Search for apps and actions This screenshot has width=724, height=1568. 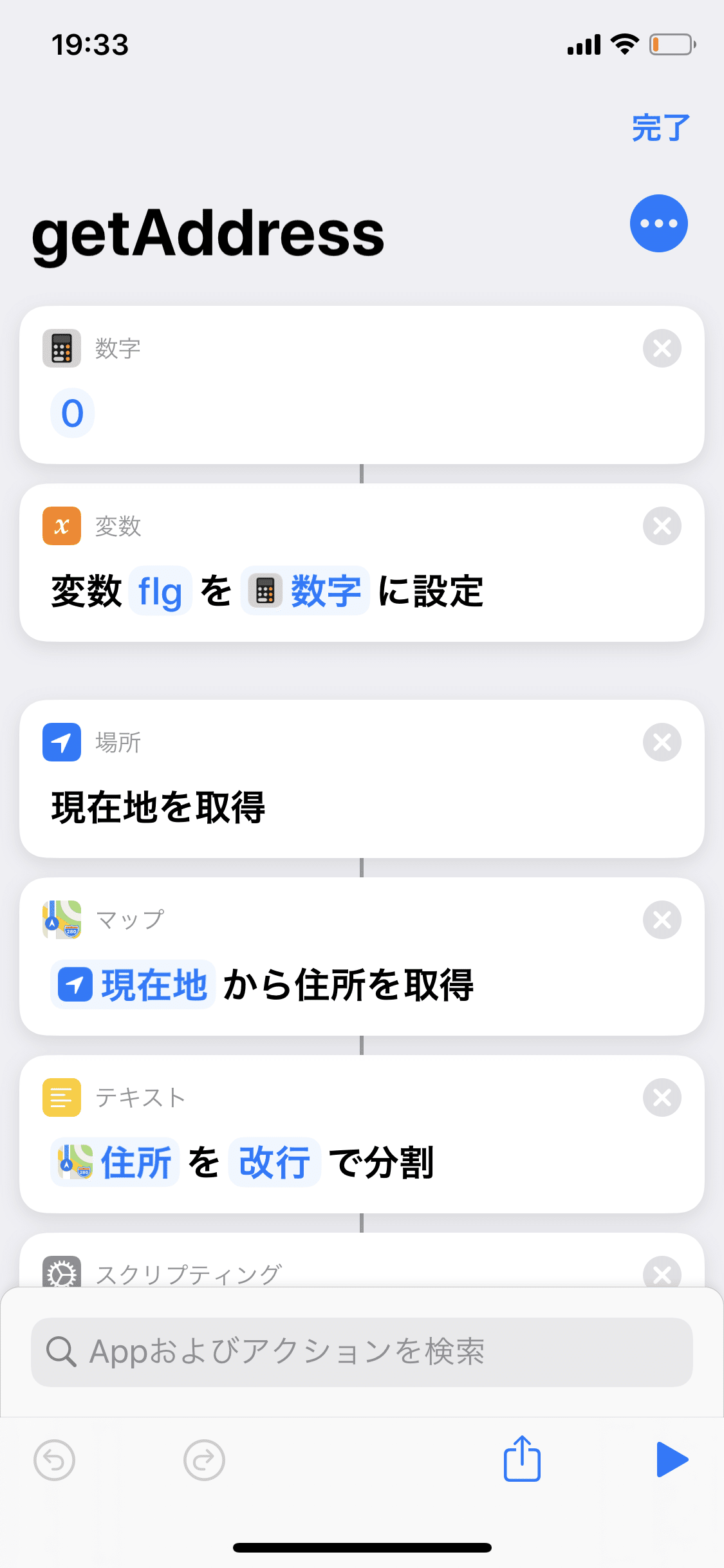362,1352
